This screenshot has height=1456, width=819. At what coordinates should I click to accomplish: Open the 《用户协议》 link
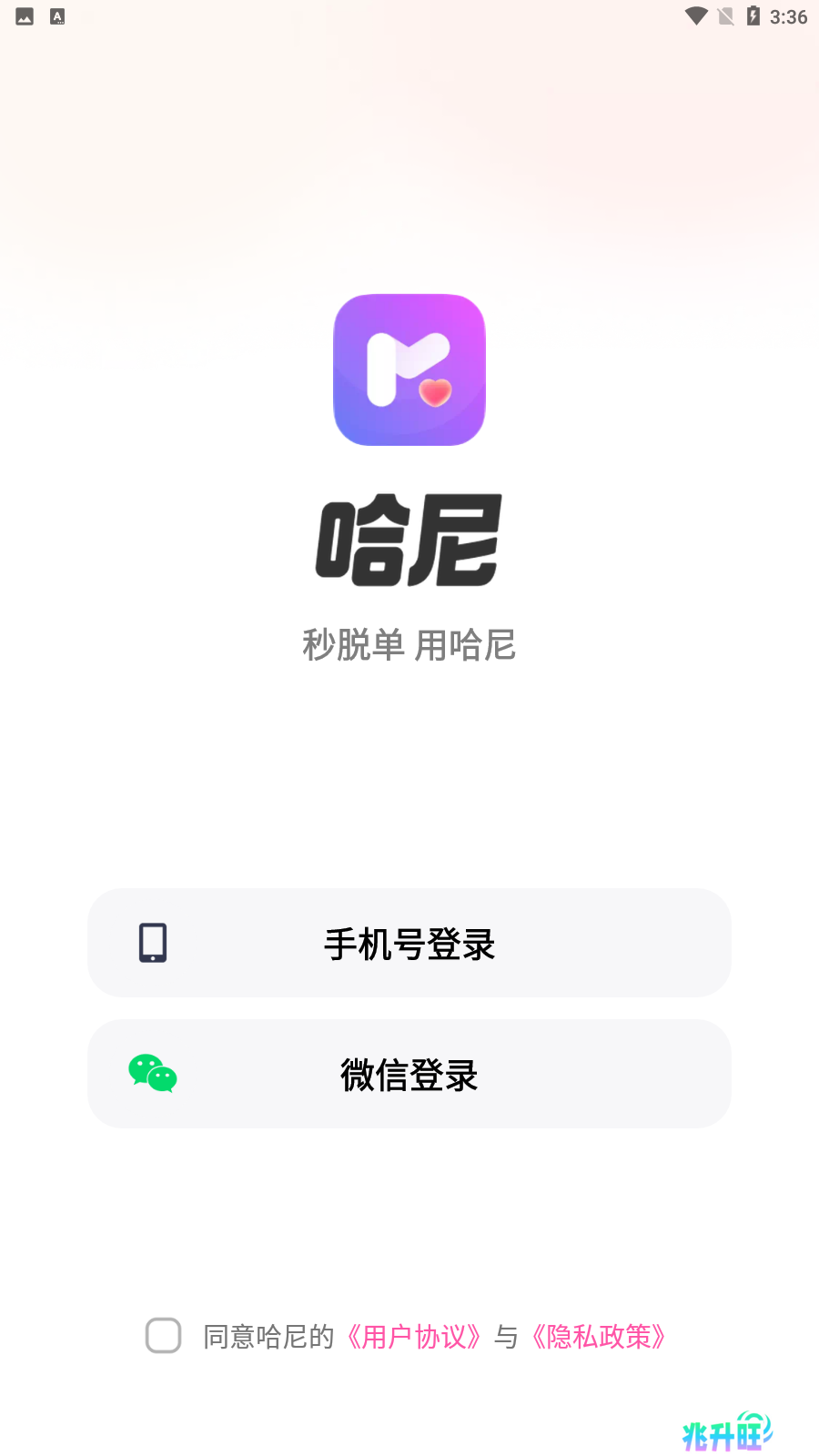tap(414, 1337)
